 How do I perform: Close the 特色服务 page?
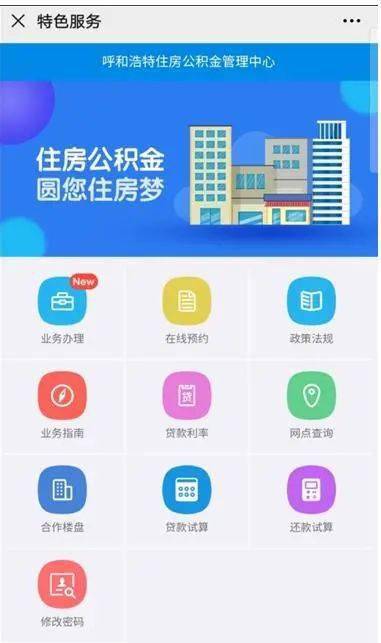click(18, 21)
